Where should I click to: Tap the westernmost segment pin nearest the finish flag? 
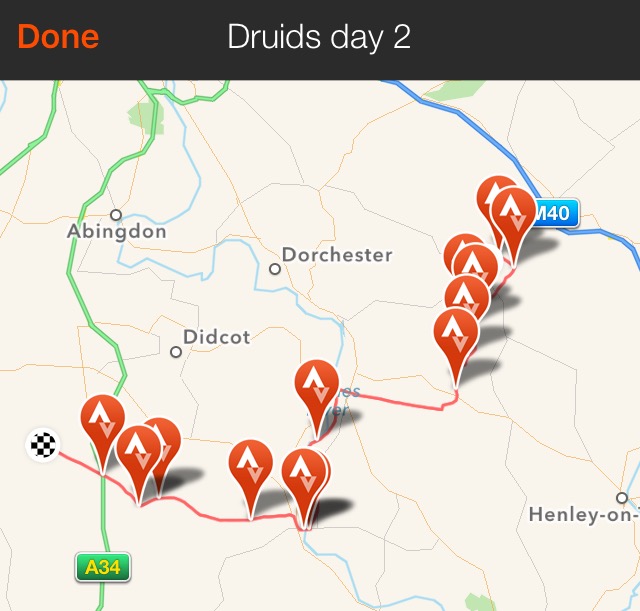coord(102,422)
